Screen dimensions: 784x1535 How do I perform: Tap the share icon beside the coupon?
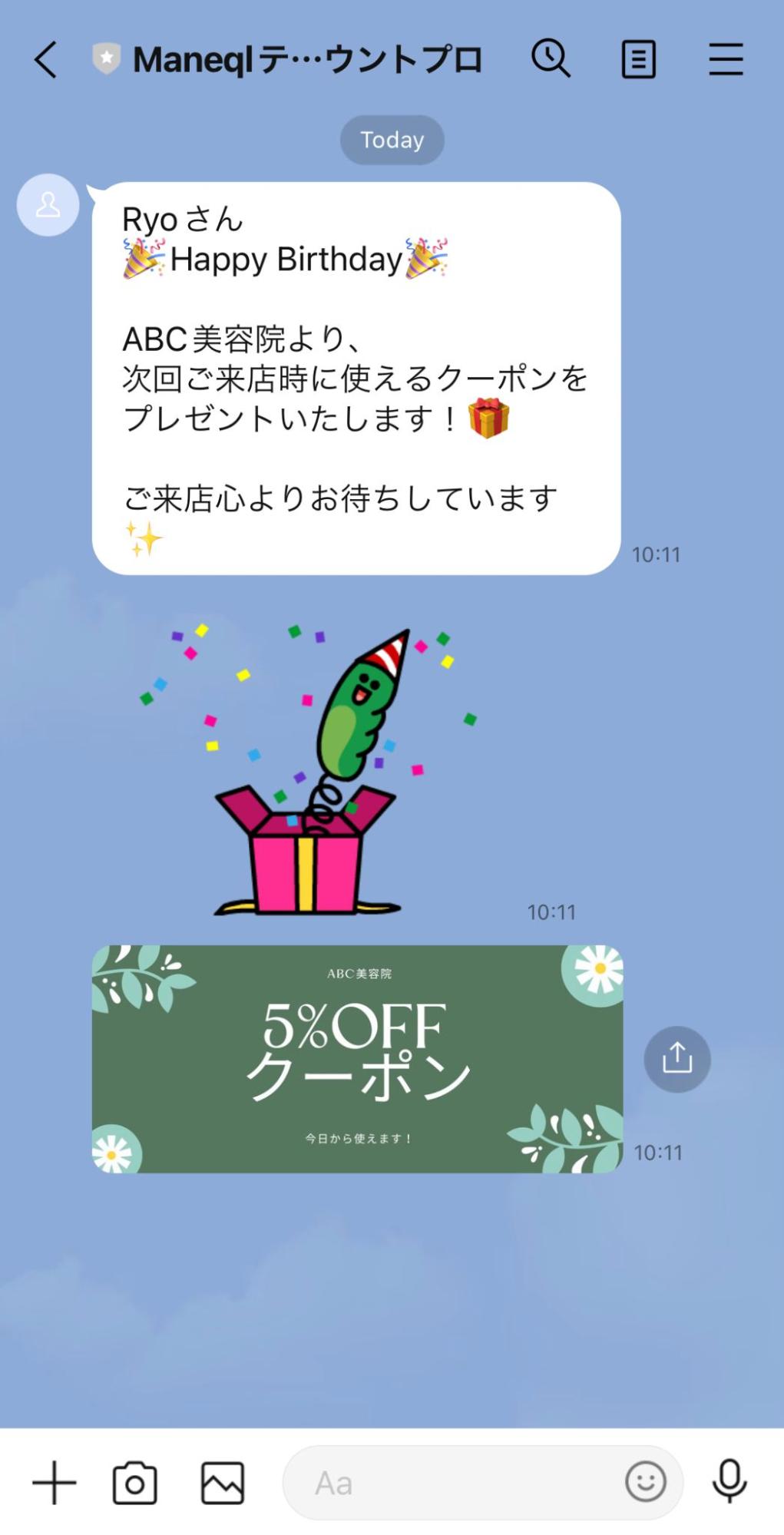click(676, 1058)
